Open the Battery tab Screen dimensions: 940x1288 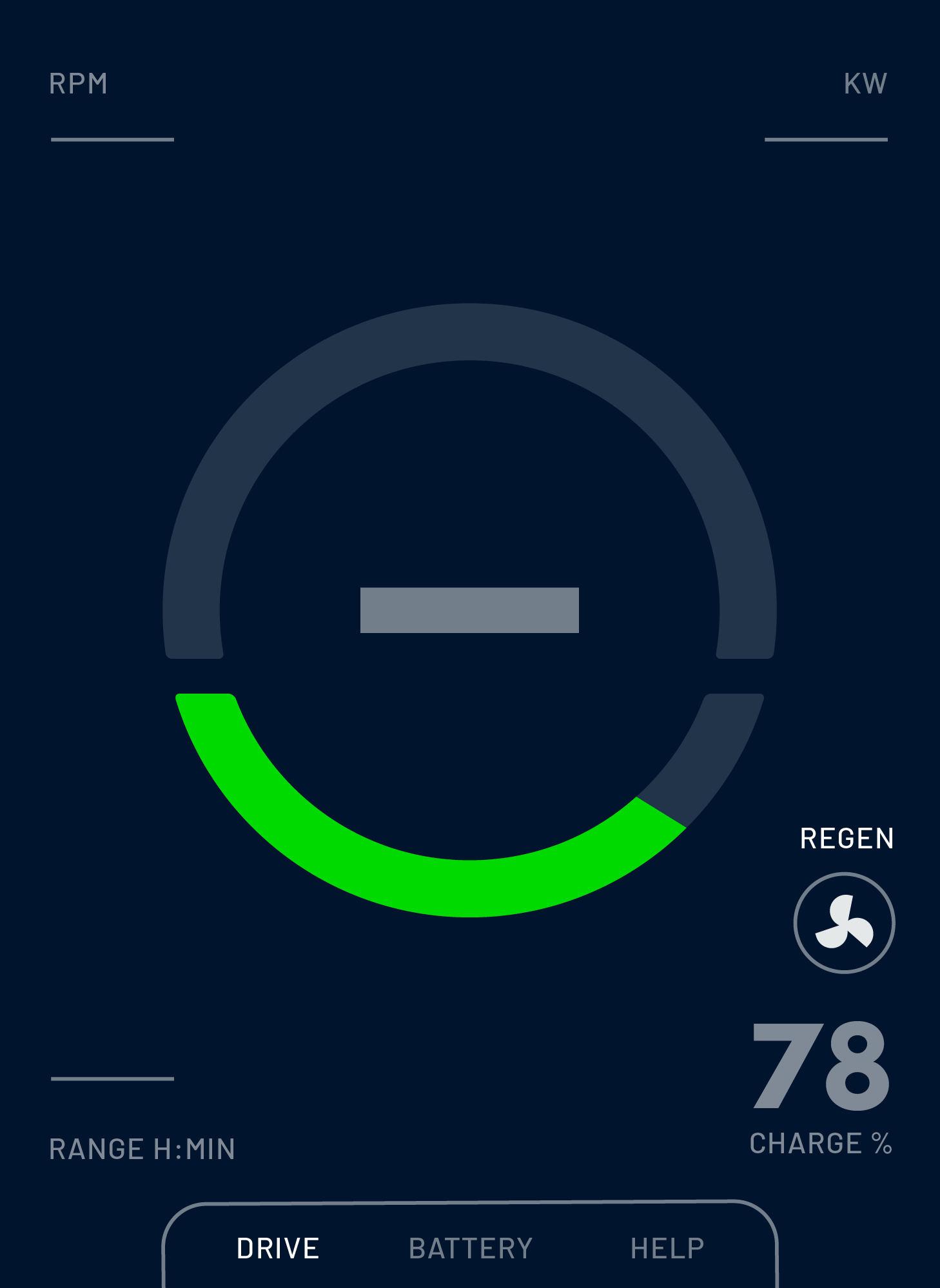471,1249
